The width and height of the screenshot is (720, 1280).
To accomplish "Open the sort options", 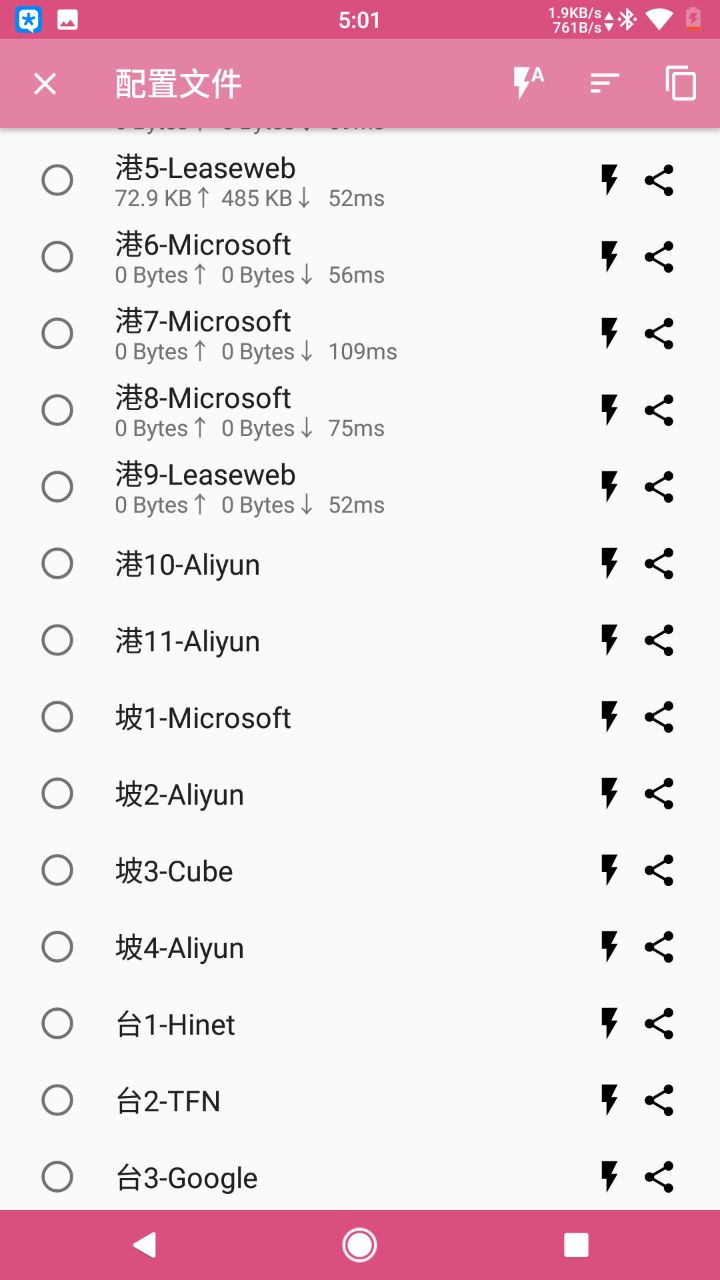I will click(x=604, y=84).
